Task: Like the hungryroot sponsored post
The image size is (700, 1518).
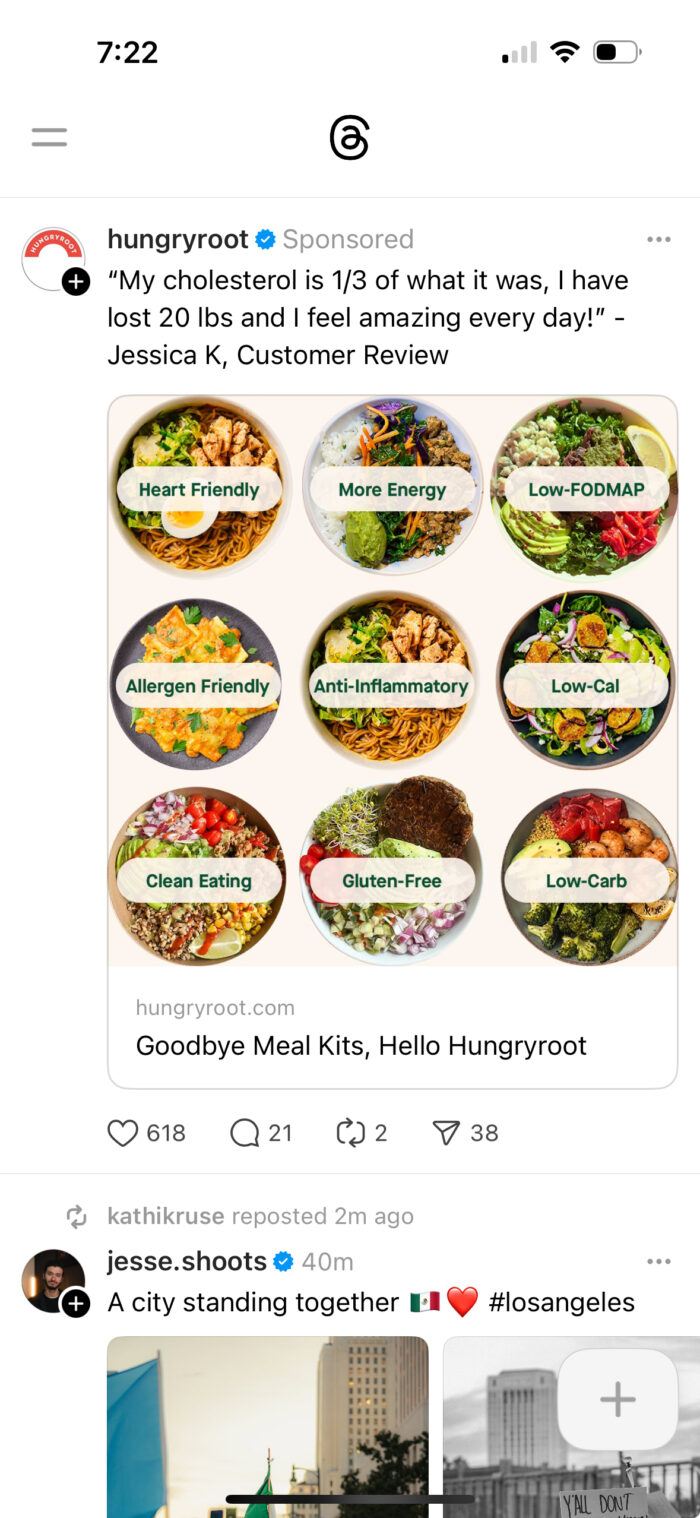Action: click(x=123, y=1133)
